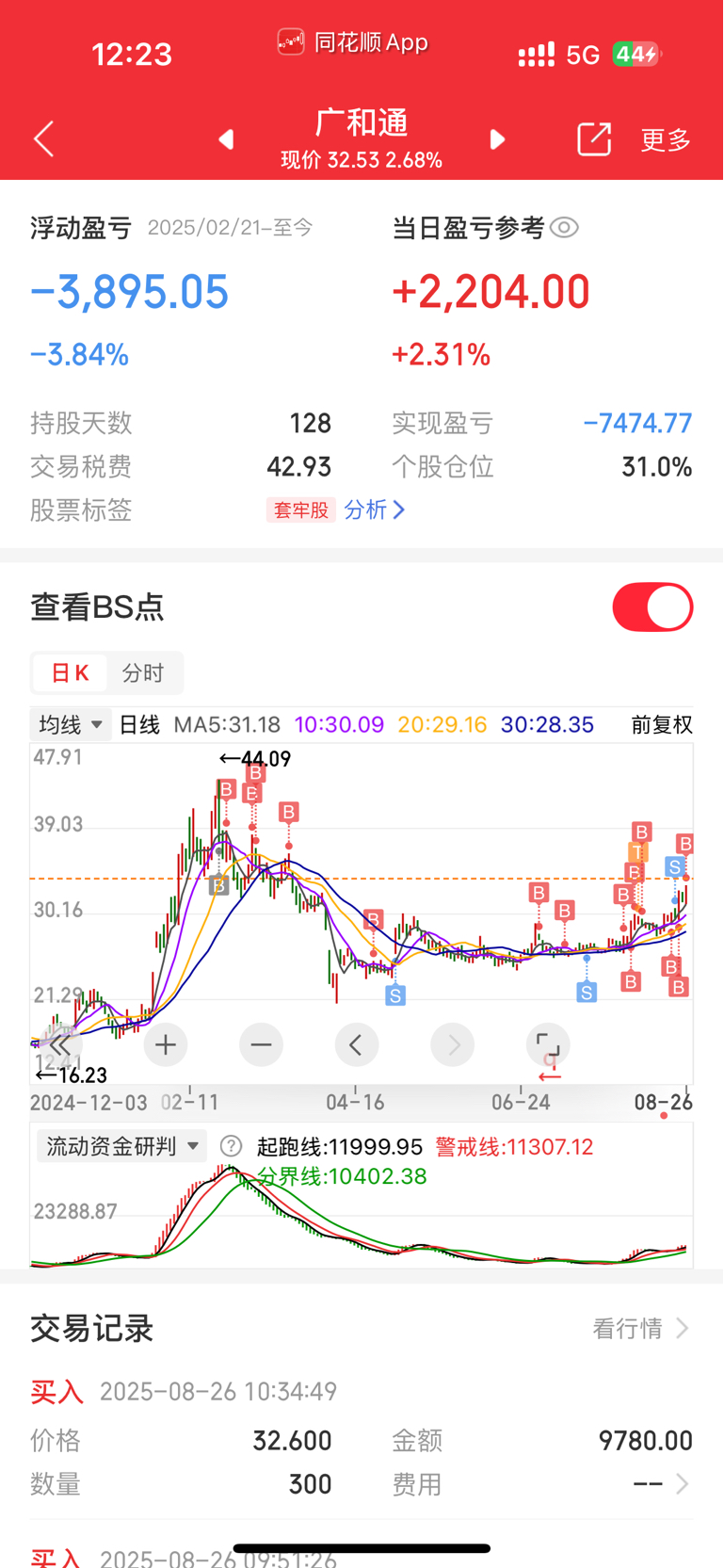Zoom in the chart with plus button
Image resolution: width=724 pixels, height=1568 pixels.
point(166,1044)
